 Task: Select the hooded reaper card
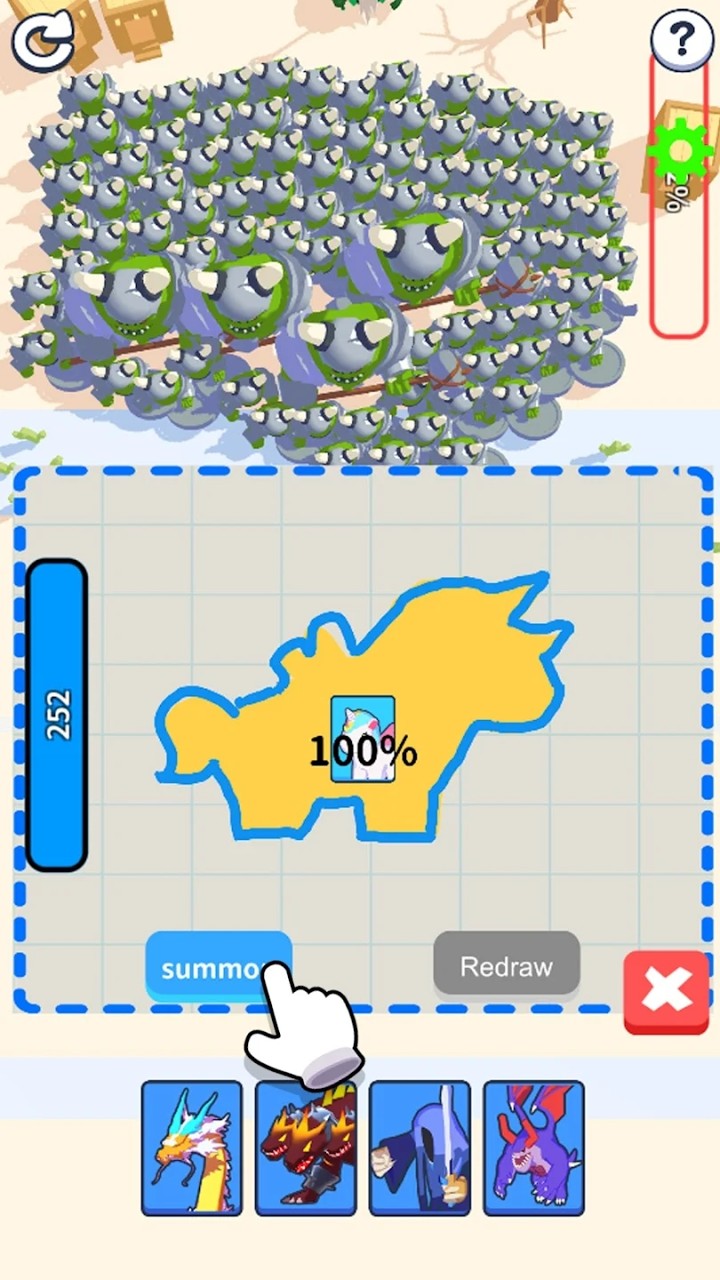(x=420, y=1148)
